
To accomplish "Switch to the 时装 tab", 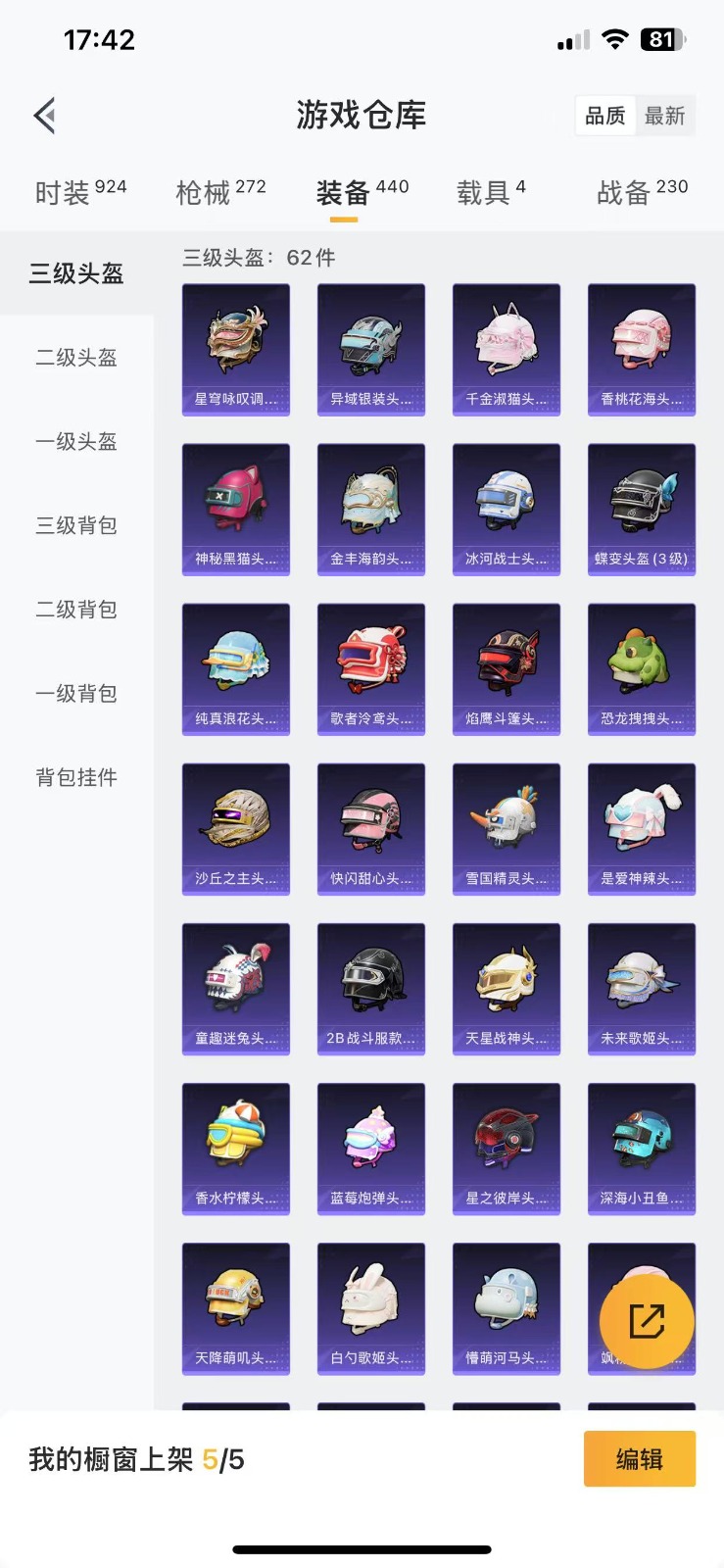I will click(80, 191).
